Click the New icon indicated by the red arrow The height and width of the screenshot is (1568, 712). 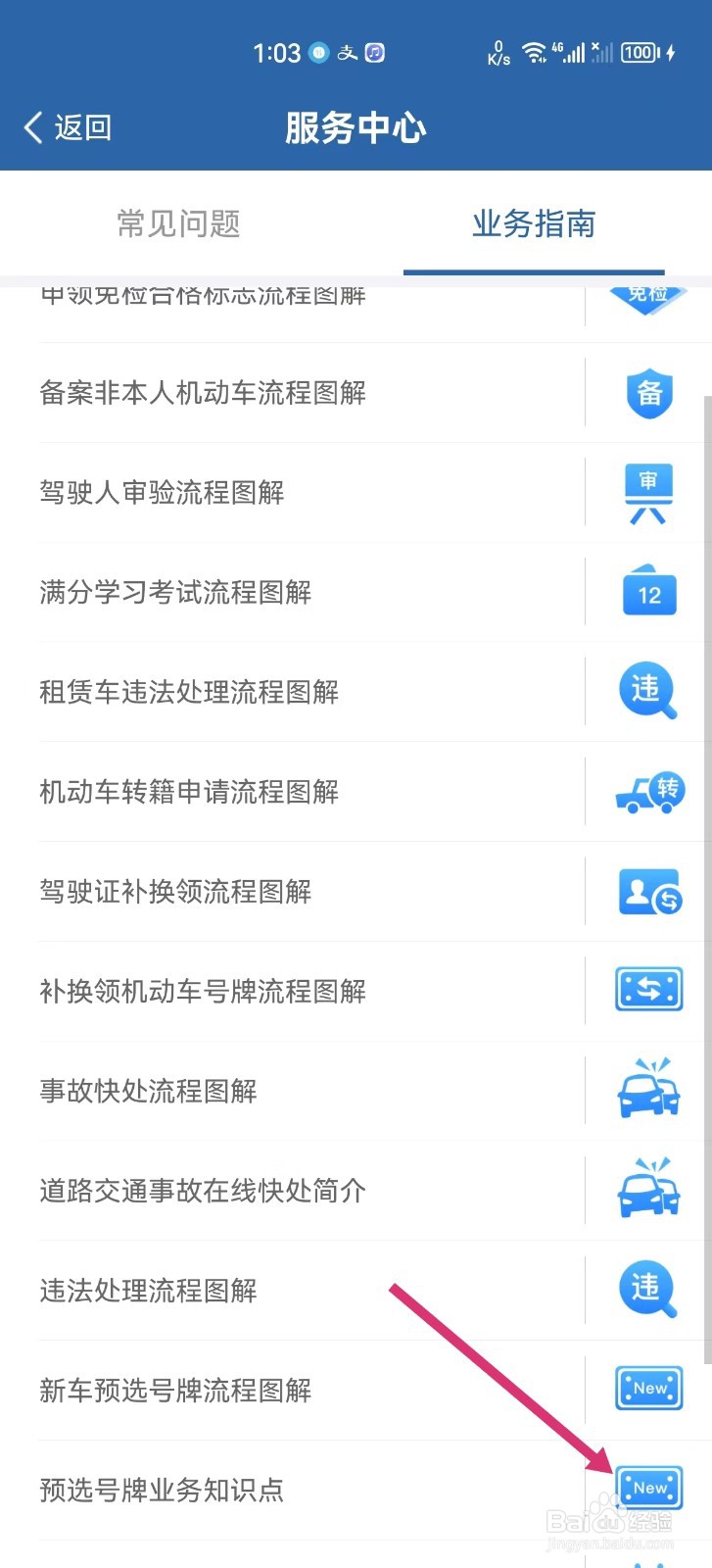coord(647,1488)
